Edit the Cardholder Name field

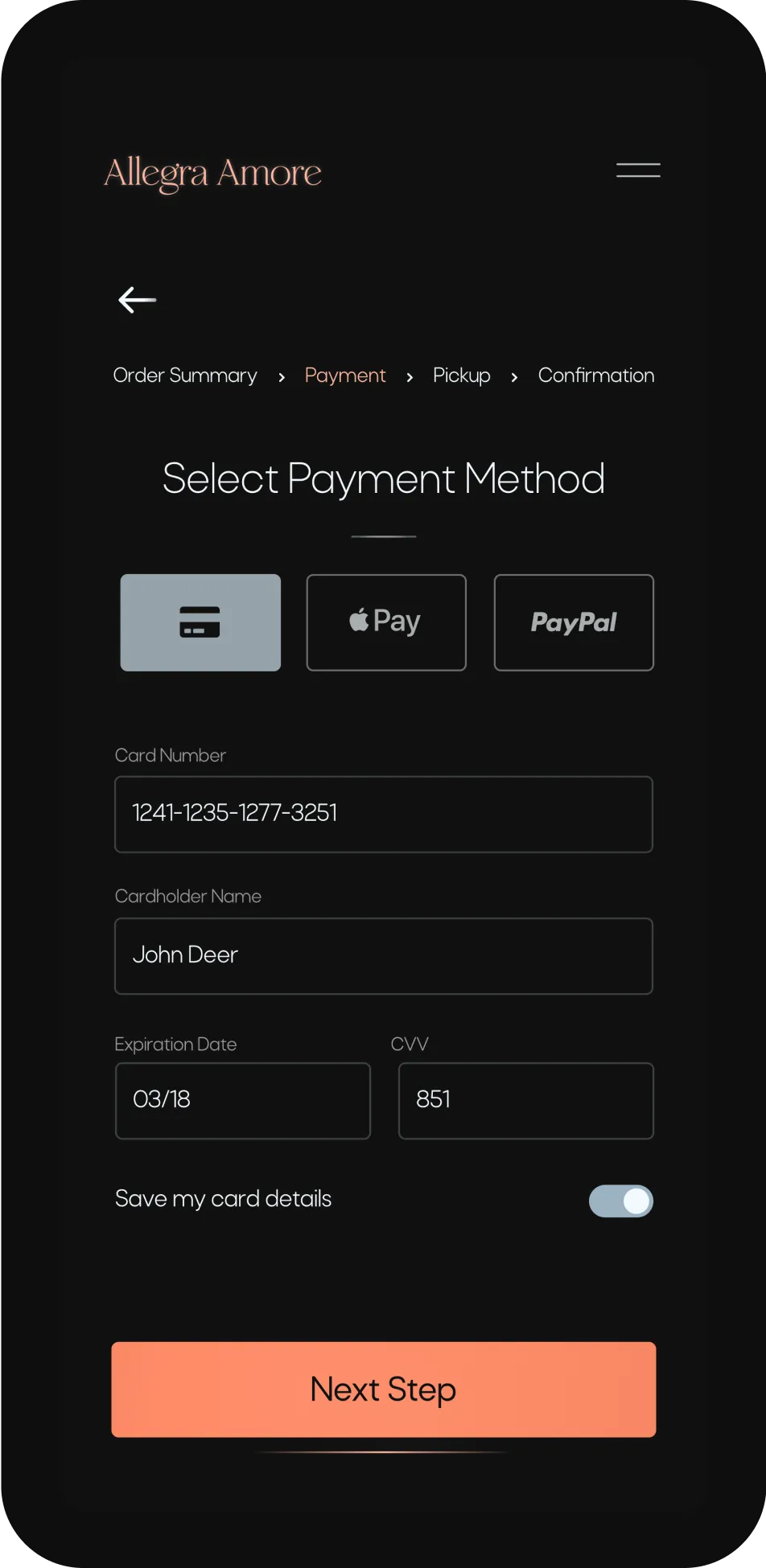pos(384,956)
